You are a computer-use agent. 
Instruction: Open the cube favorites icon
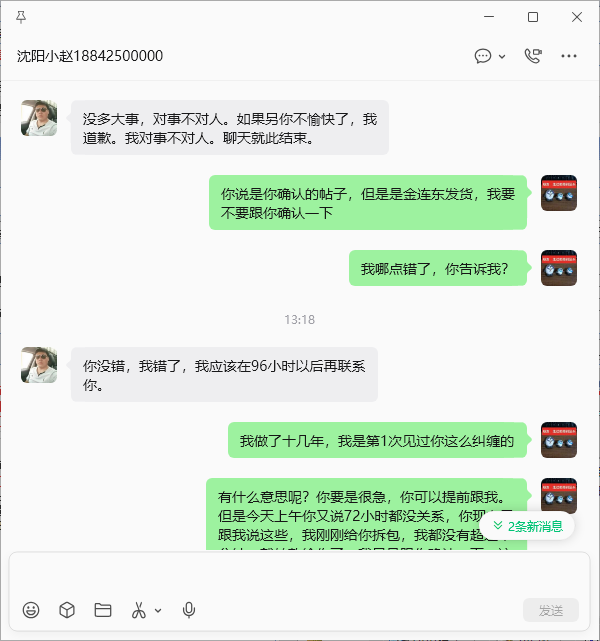[67, 610]
